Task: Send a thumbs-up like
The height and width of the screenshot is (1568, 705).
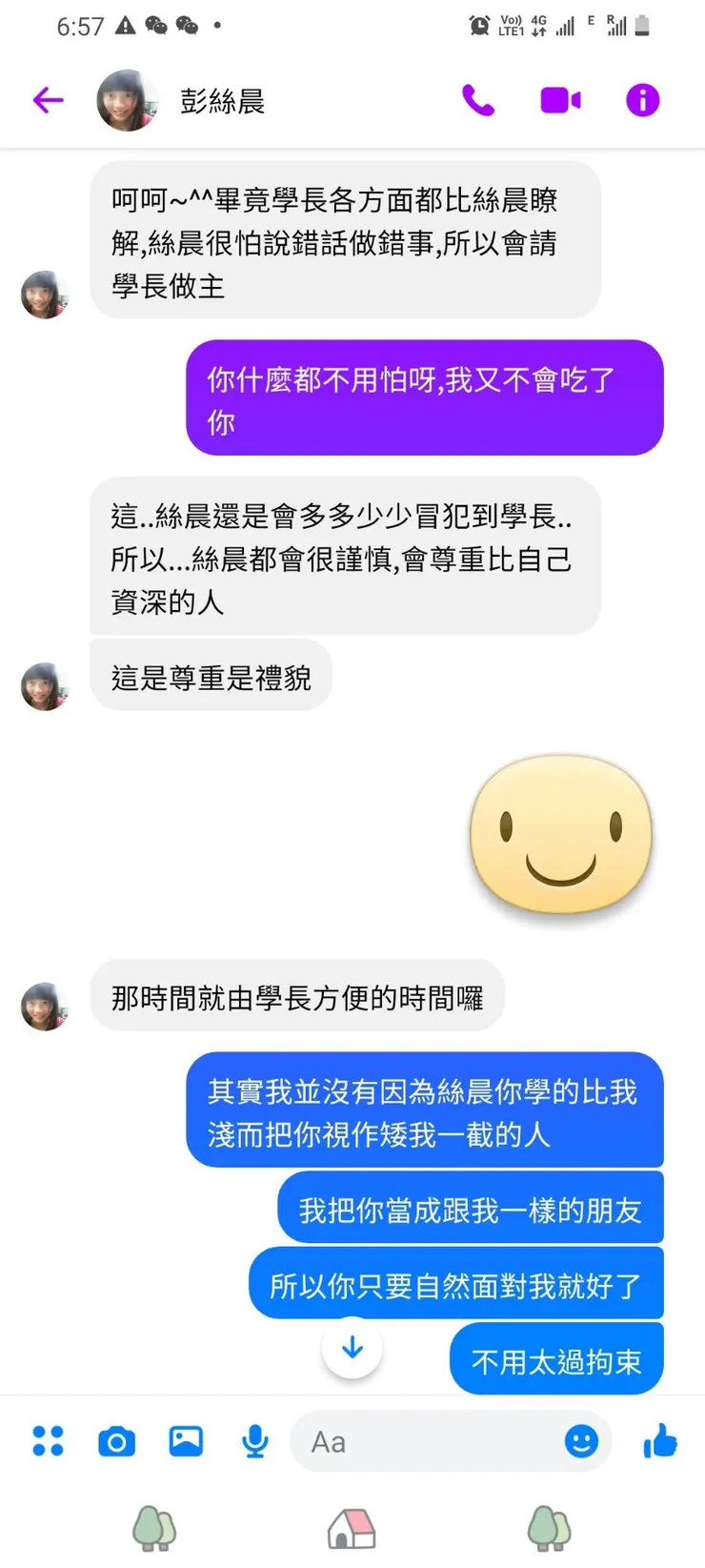Action: coord(660,1441)
